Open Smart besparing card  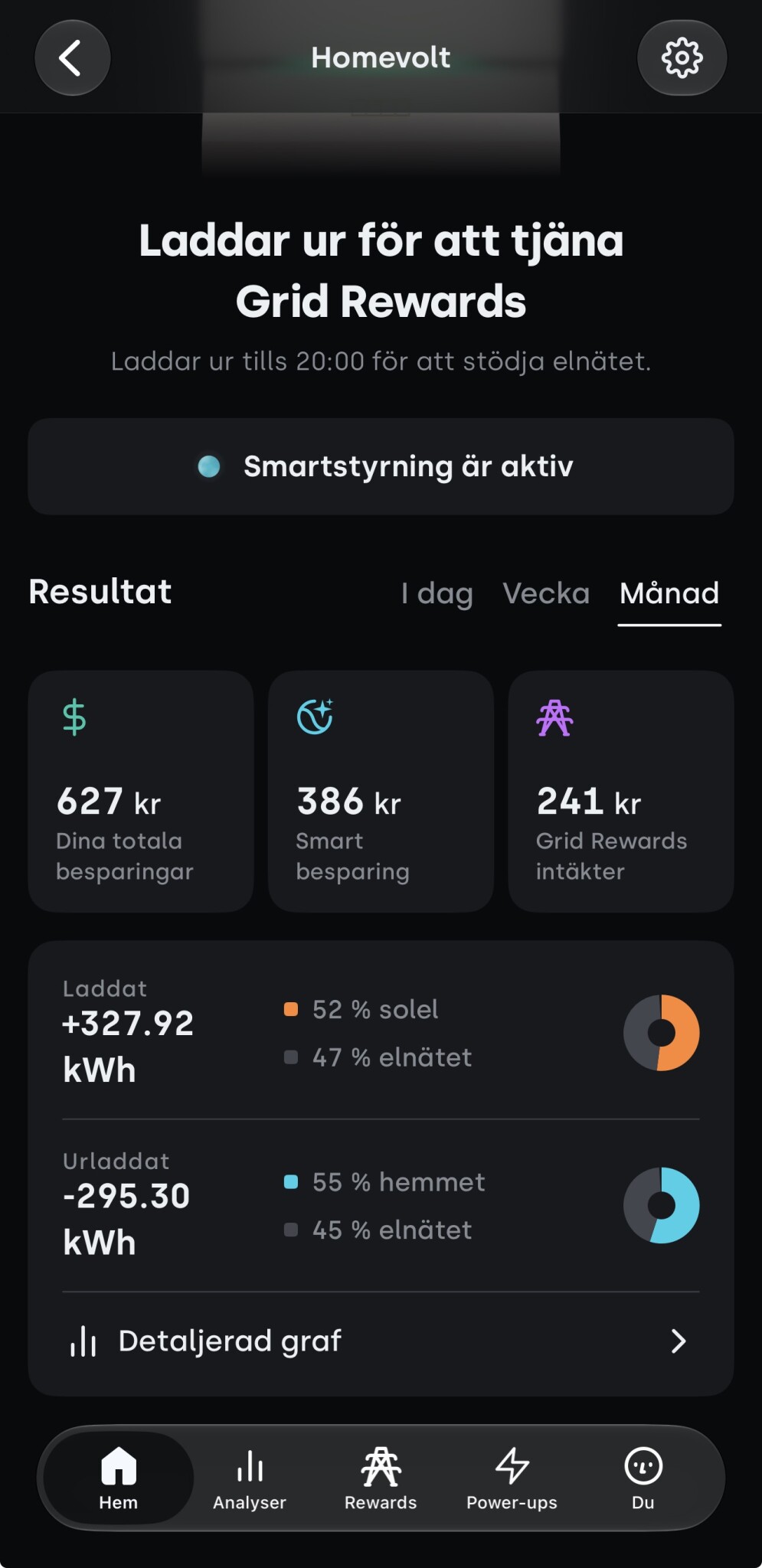381,791
